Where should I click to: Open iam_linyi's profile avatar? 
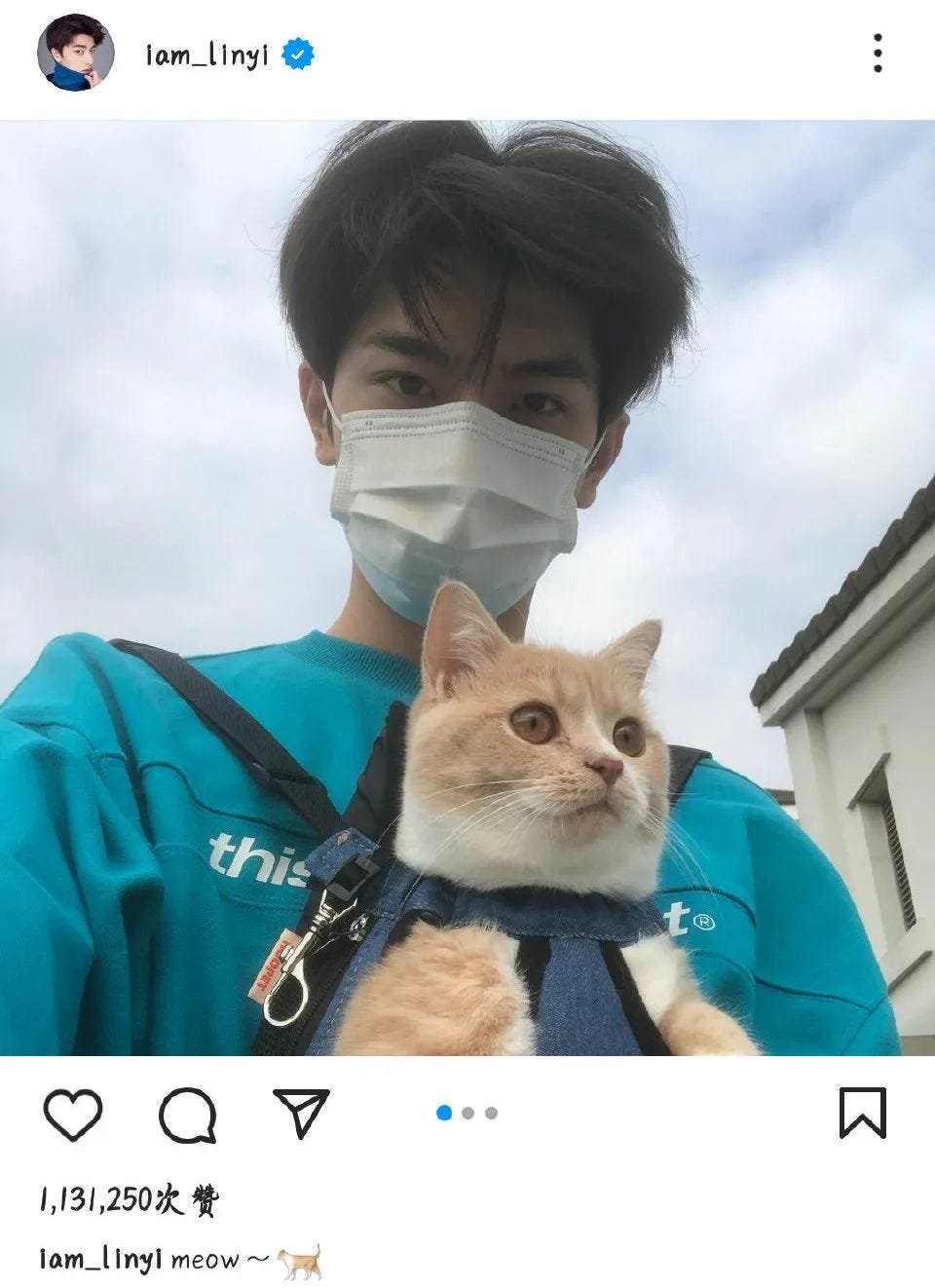coord(76,53)
